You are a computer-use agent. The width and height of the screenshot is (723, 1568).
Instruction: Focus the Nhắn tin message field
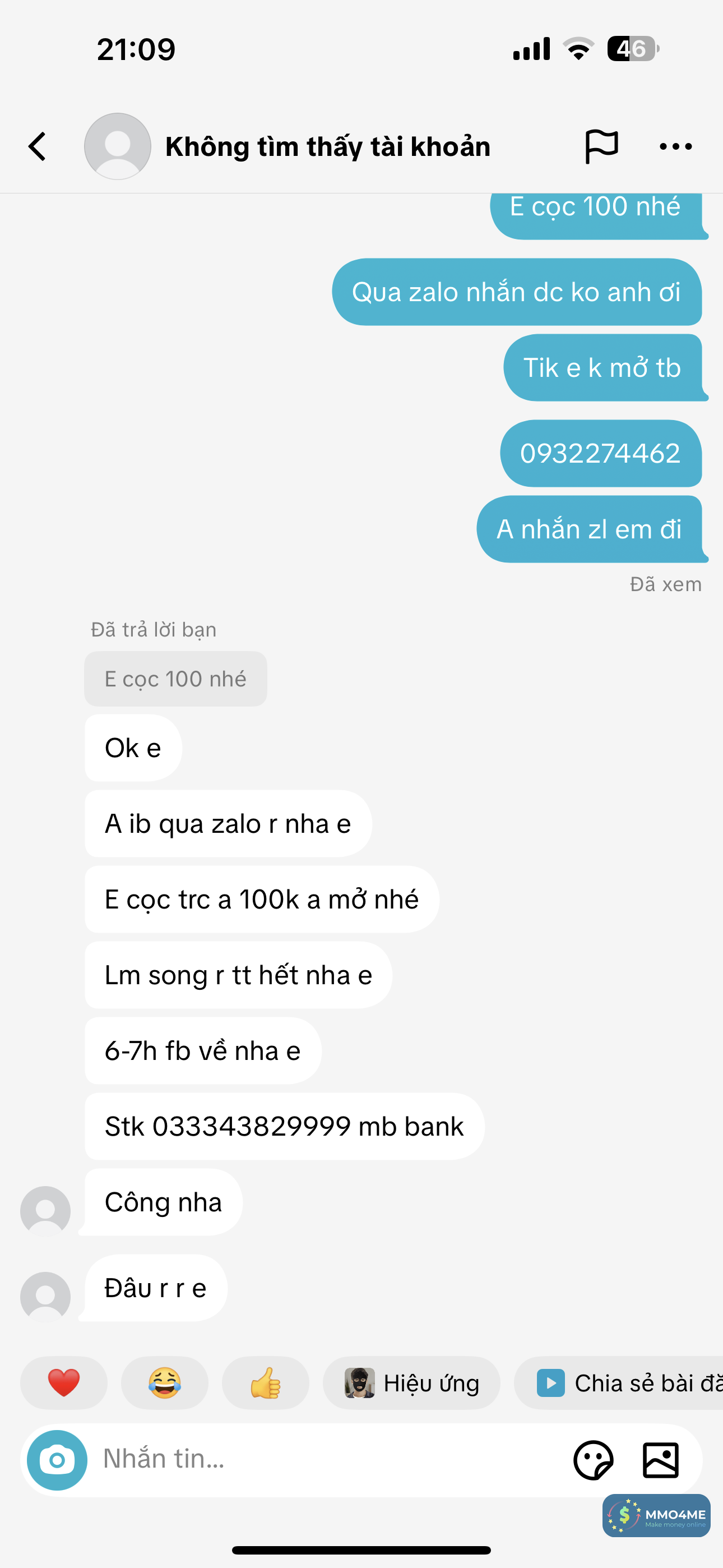coord(328,1460)
